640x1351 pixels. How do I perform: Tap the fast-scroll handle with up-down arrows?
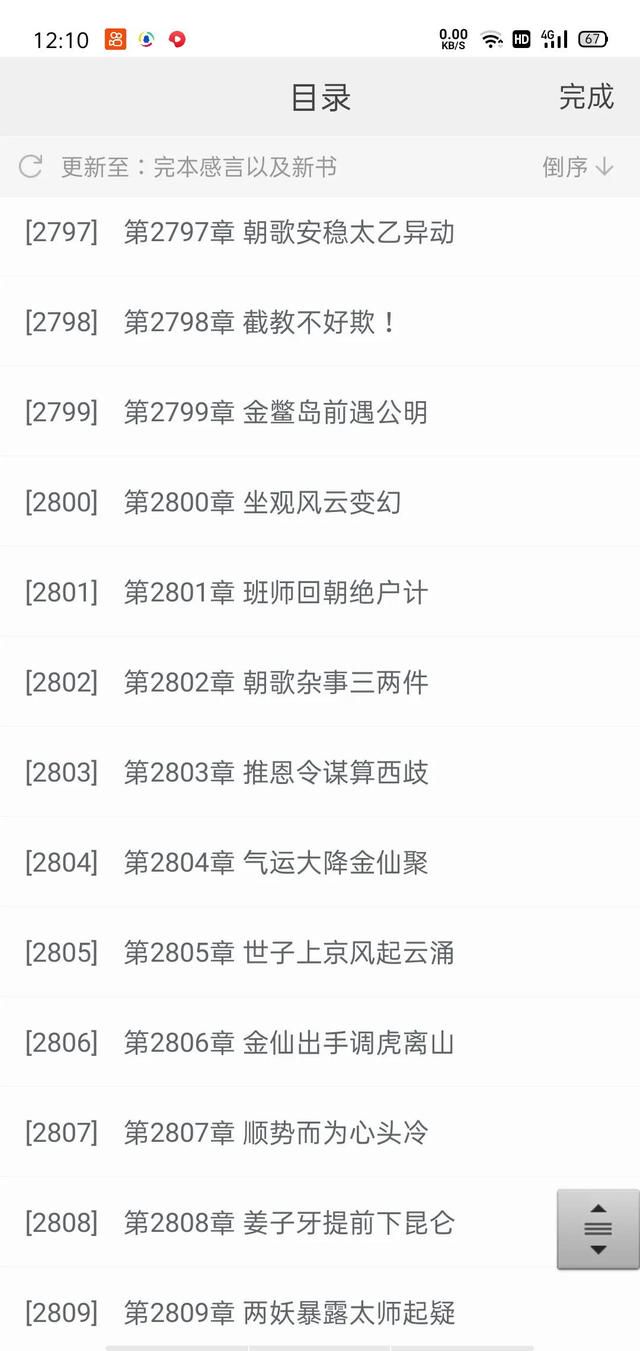click(598, 1229)
